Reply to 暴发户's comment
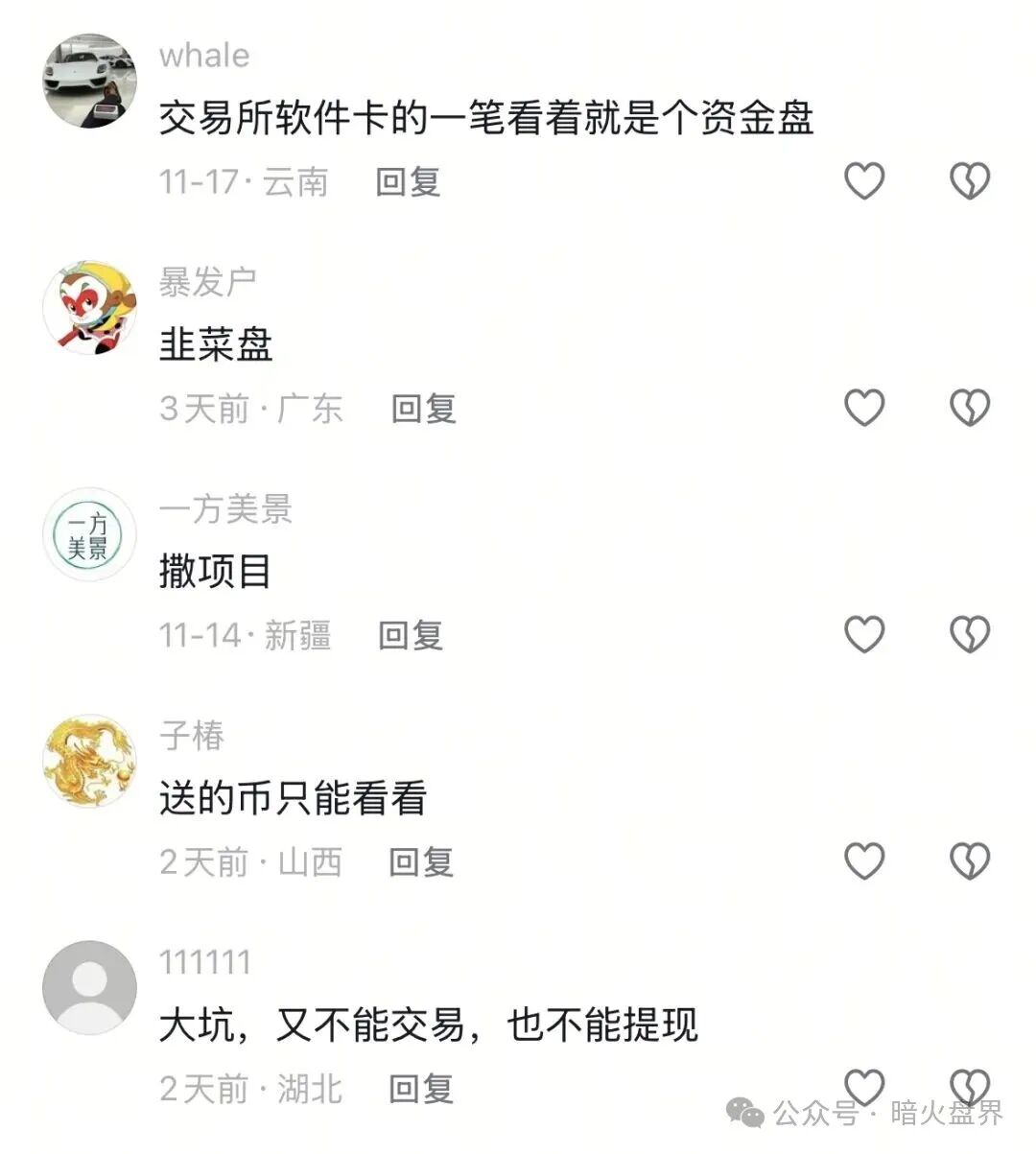The width and height of the screenshot is (1036, 1154). (x=423, y=409)
